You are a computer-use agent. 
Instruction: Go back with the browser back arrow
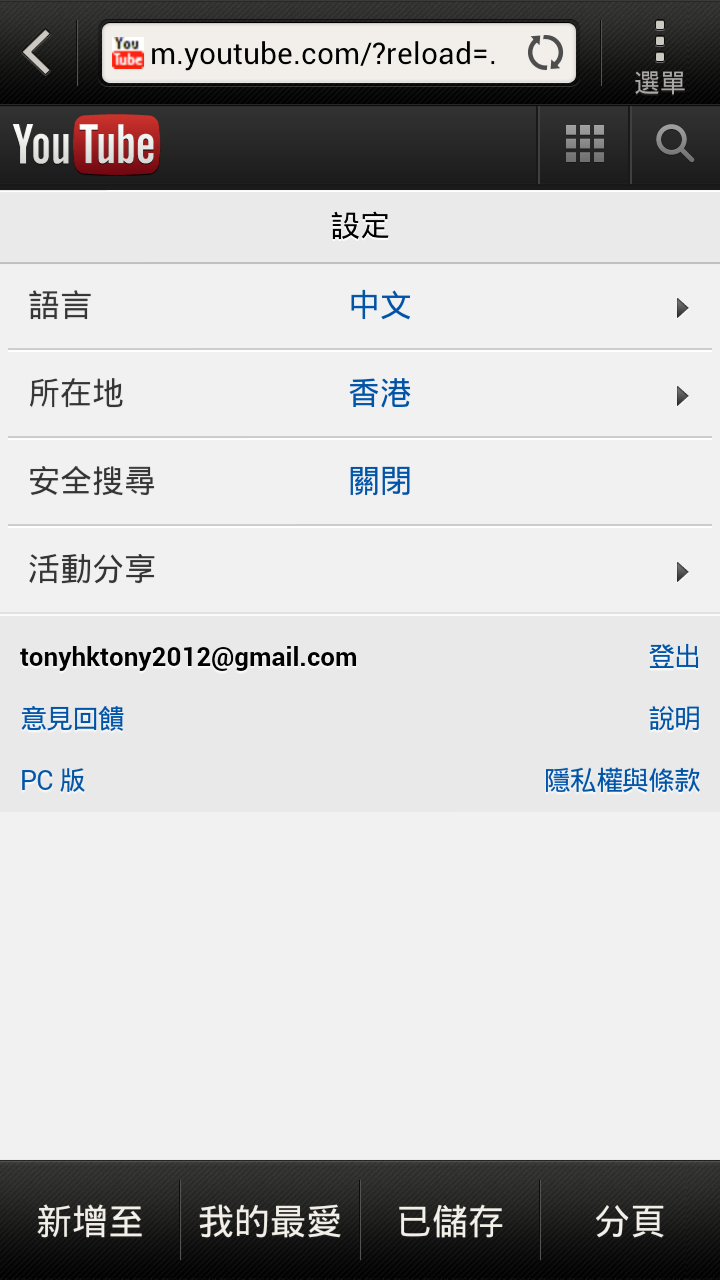(38, 53)
